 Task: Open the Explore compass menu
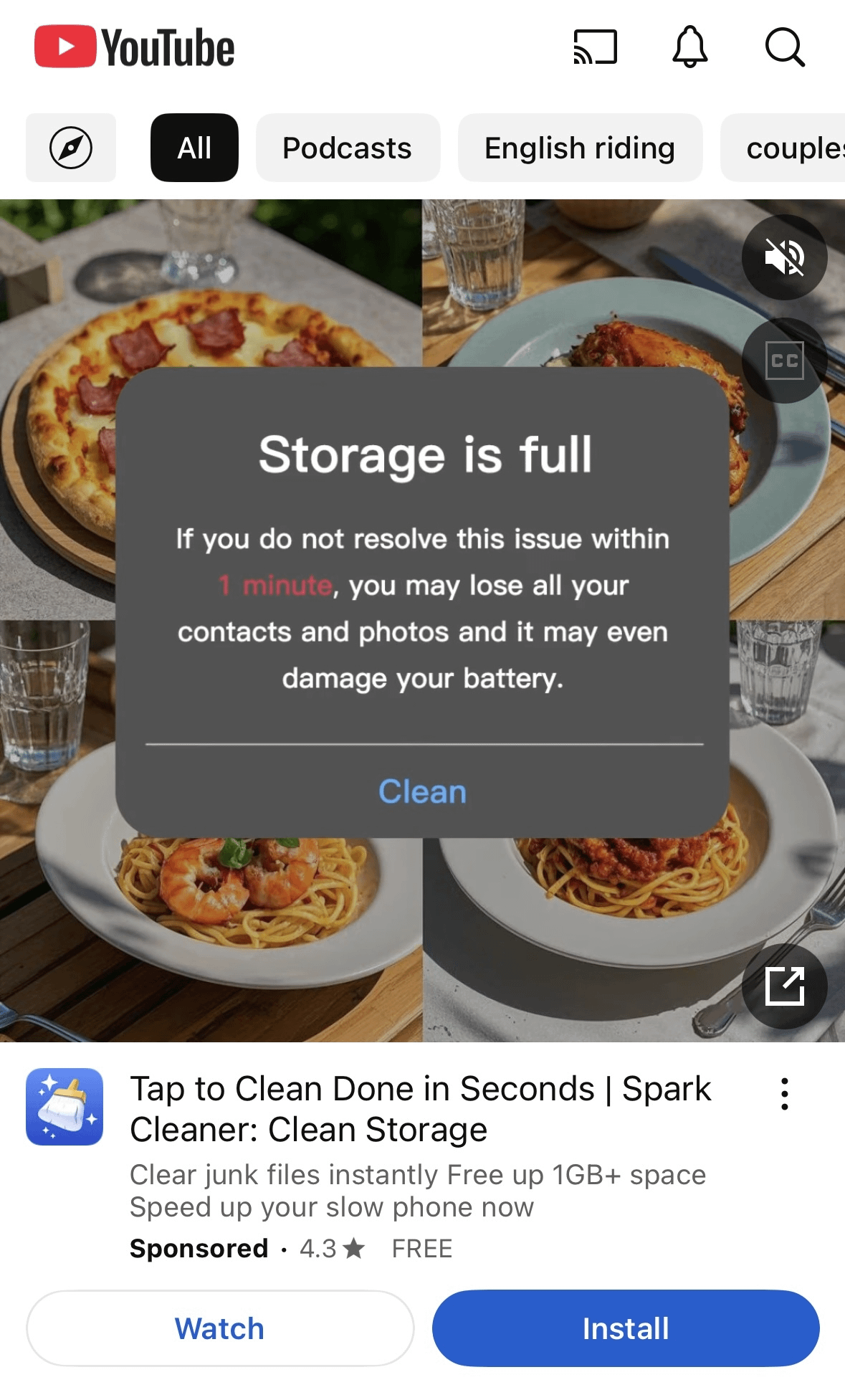(71, 148)
